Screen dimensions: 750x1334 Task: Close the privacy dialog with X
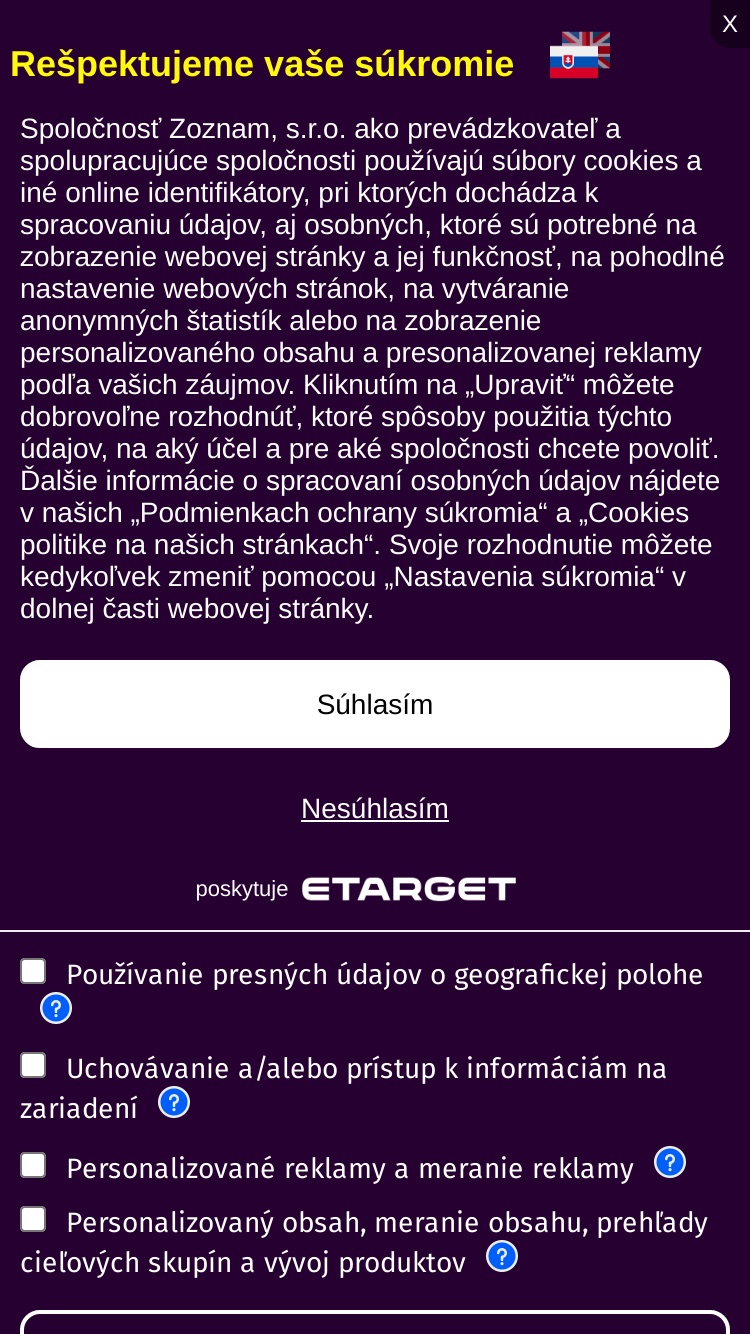[730, 24]
